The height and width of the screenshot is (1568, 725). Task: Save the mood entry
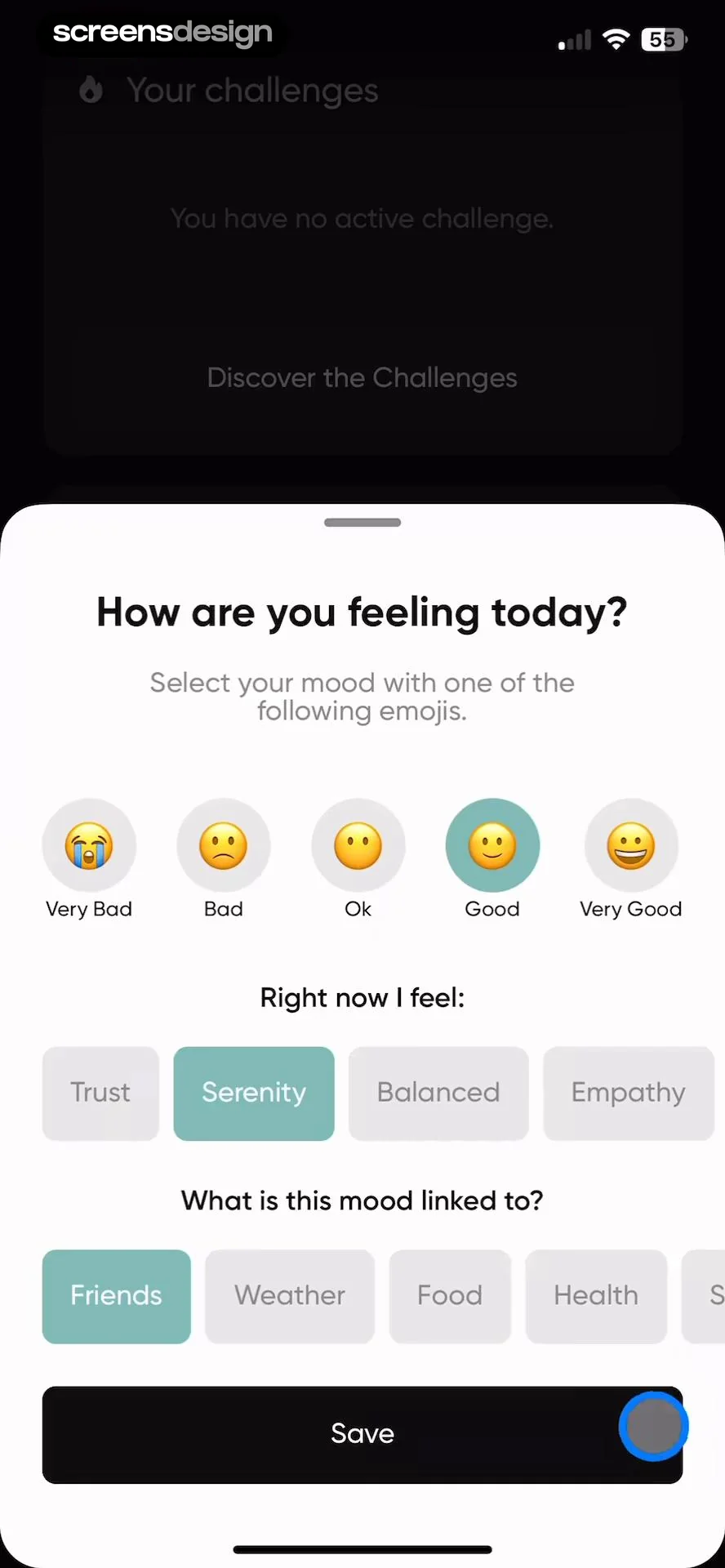coord(362,1434)
